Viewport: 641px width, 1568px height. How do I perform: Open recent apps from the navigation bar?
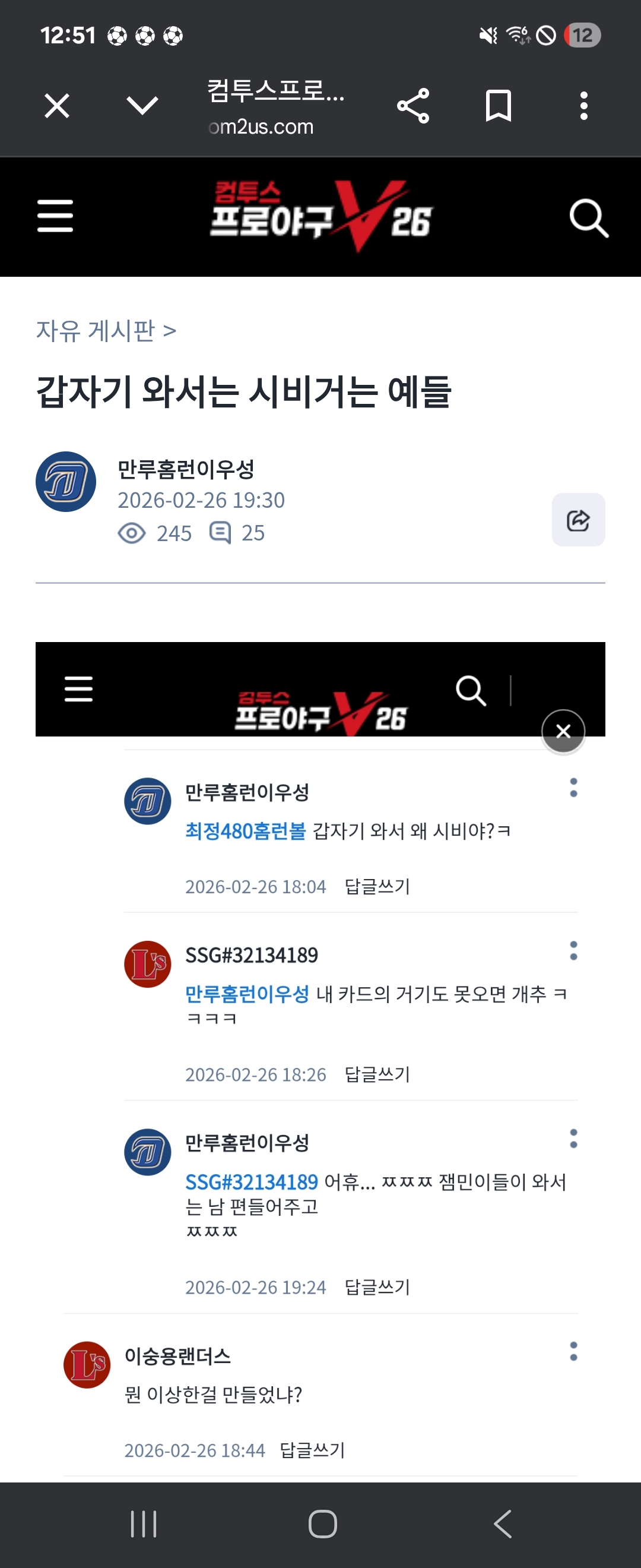[x=144, y=1523]
